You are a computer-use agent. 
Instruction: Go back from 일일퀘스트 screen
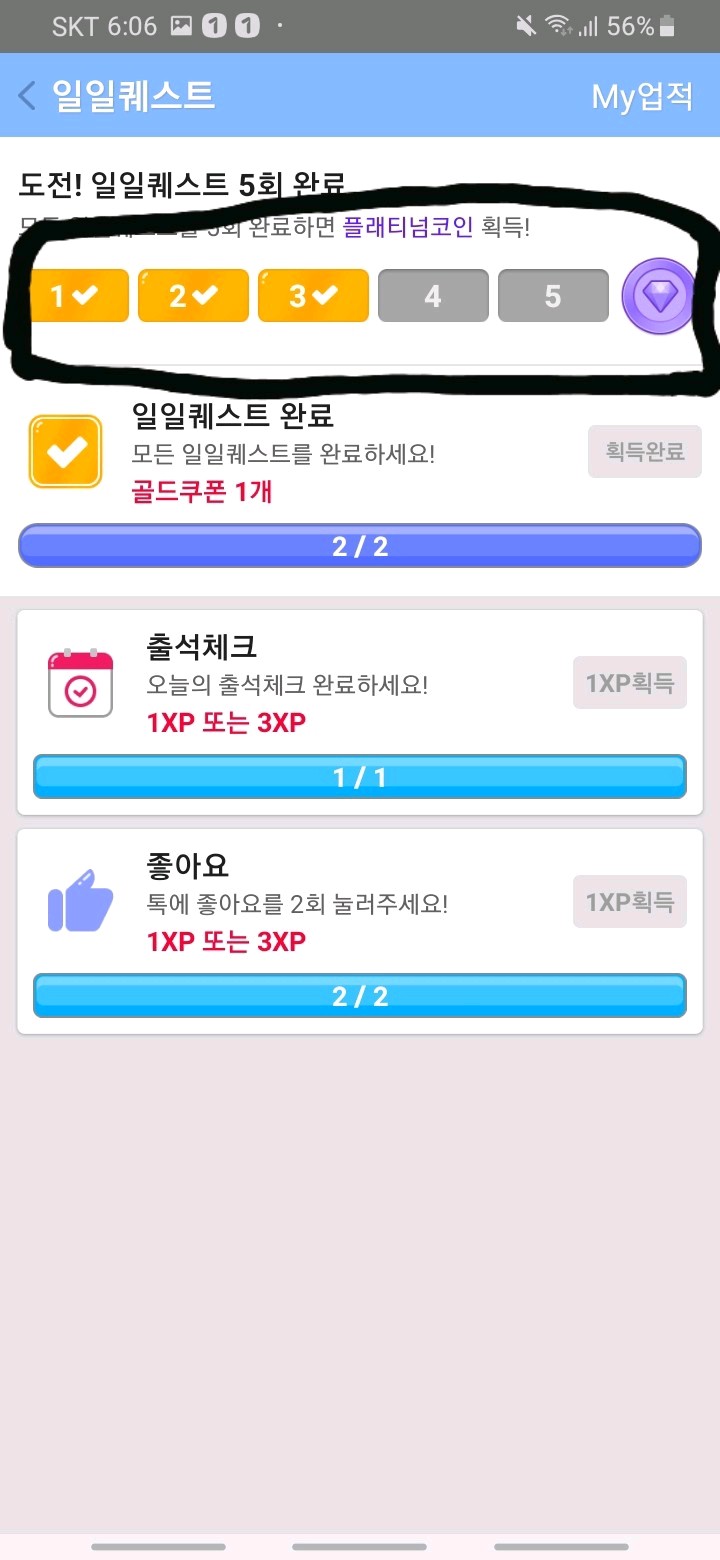(27, 96)
